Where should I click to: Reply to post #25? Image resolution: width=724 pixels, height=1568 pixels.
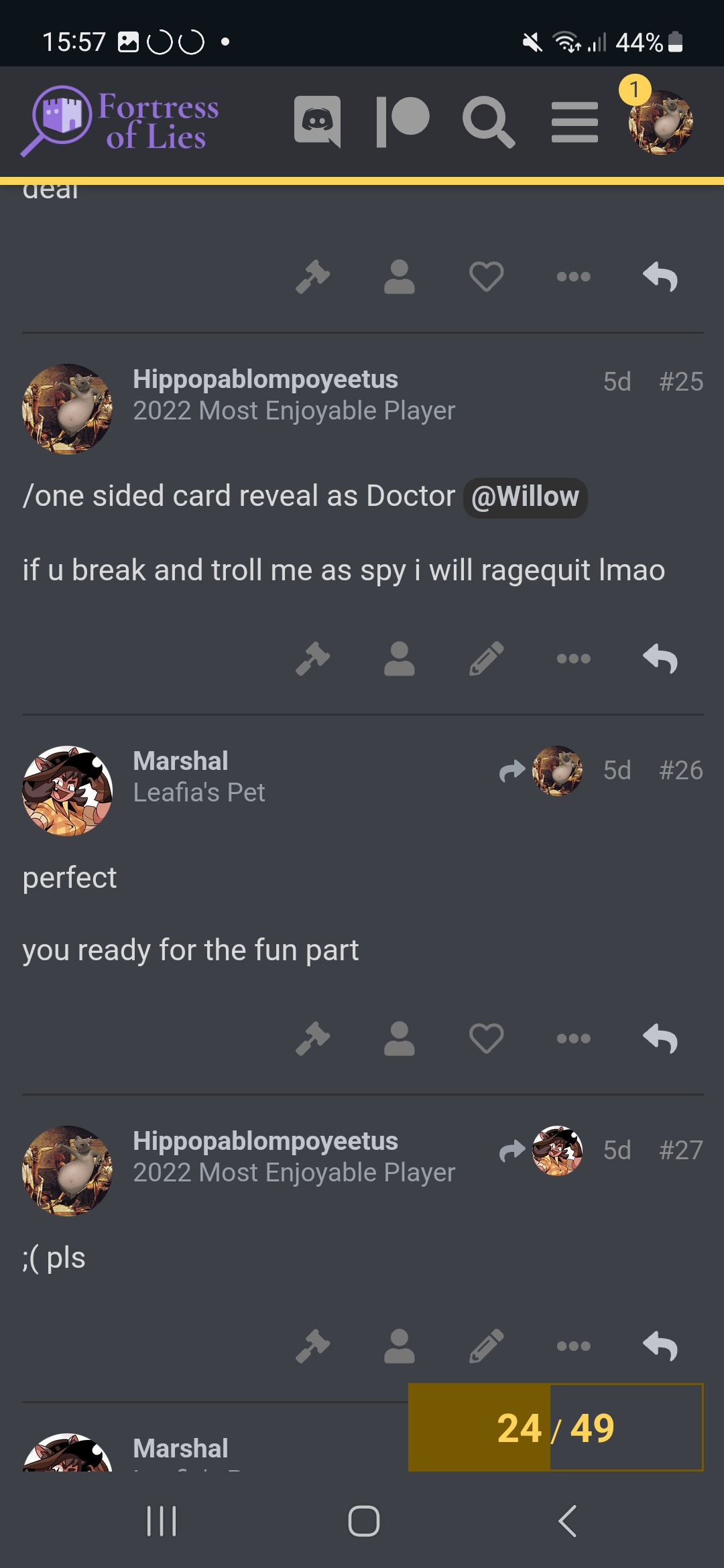(x=660, y=659)
